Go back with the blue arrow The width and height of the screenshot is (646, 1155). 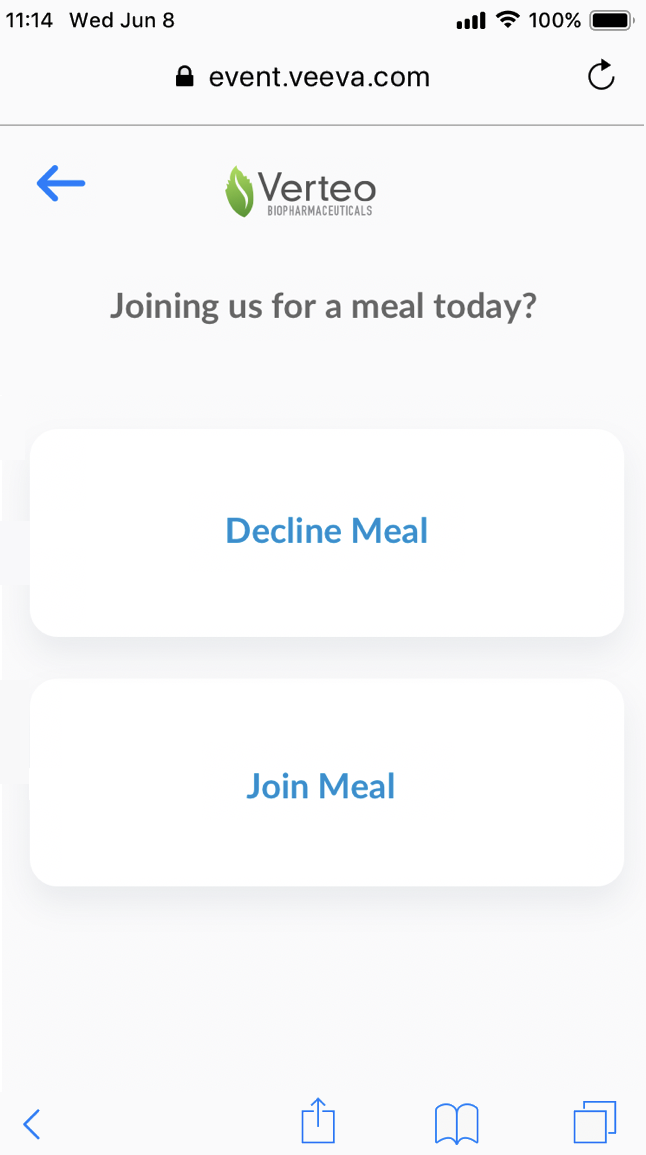coord(61,183)
